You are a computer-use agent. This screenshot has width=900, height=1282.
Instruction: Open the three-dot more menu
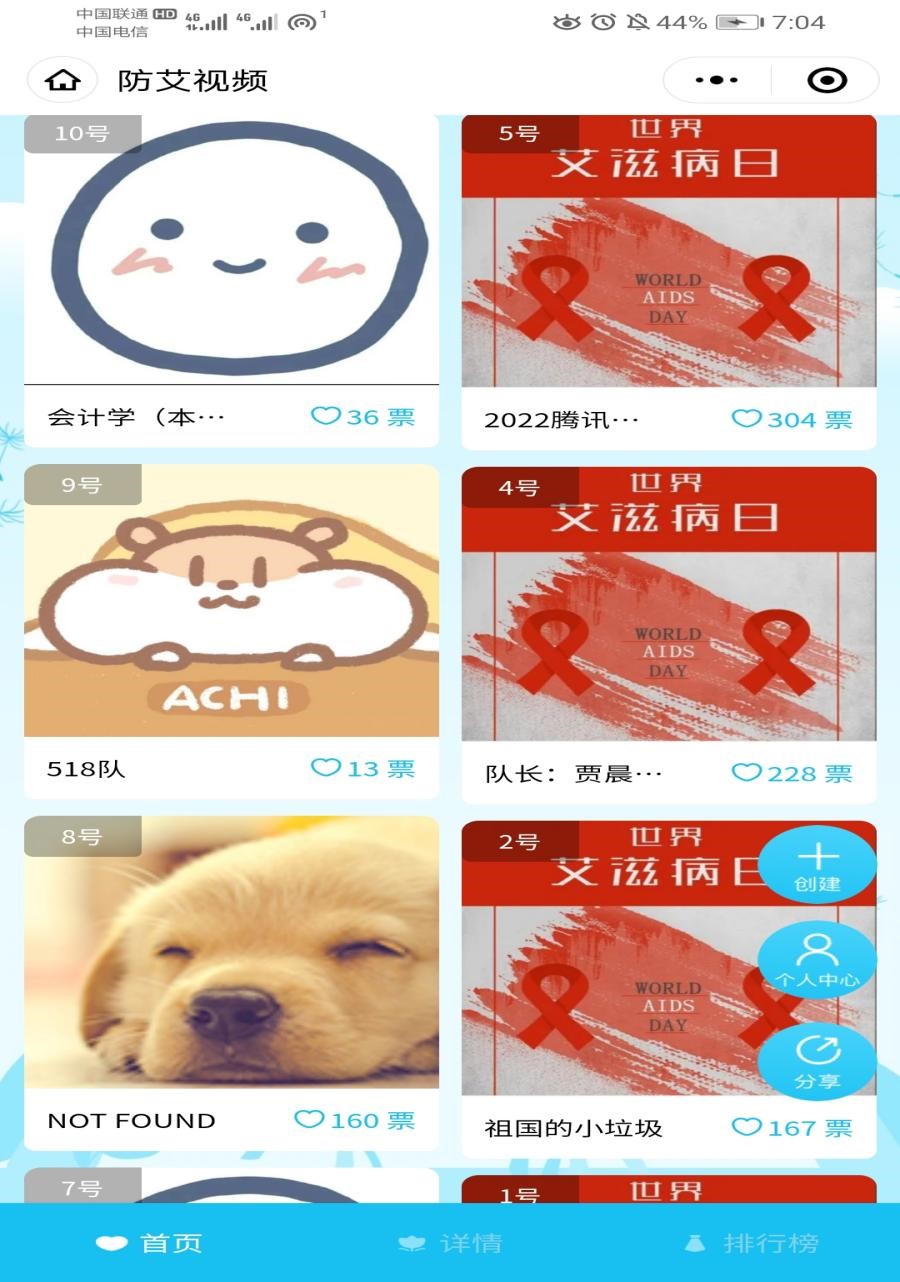[717, 81]
